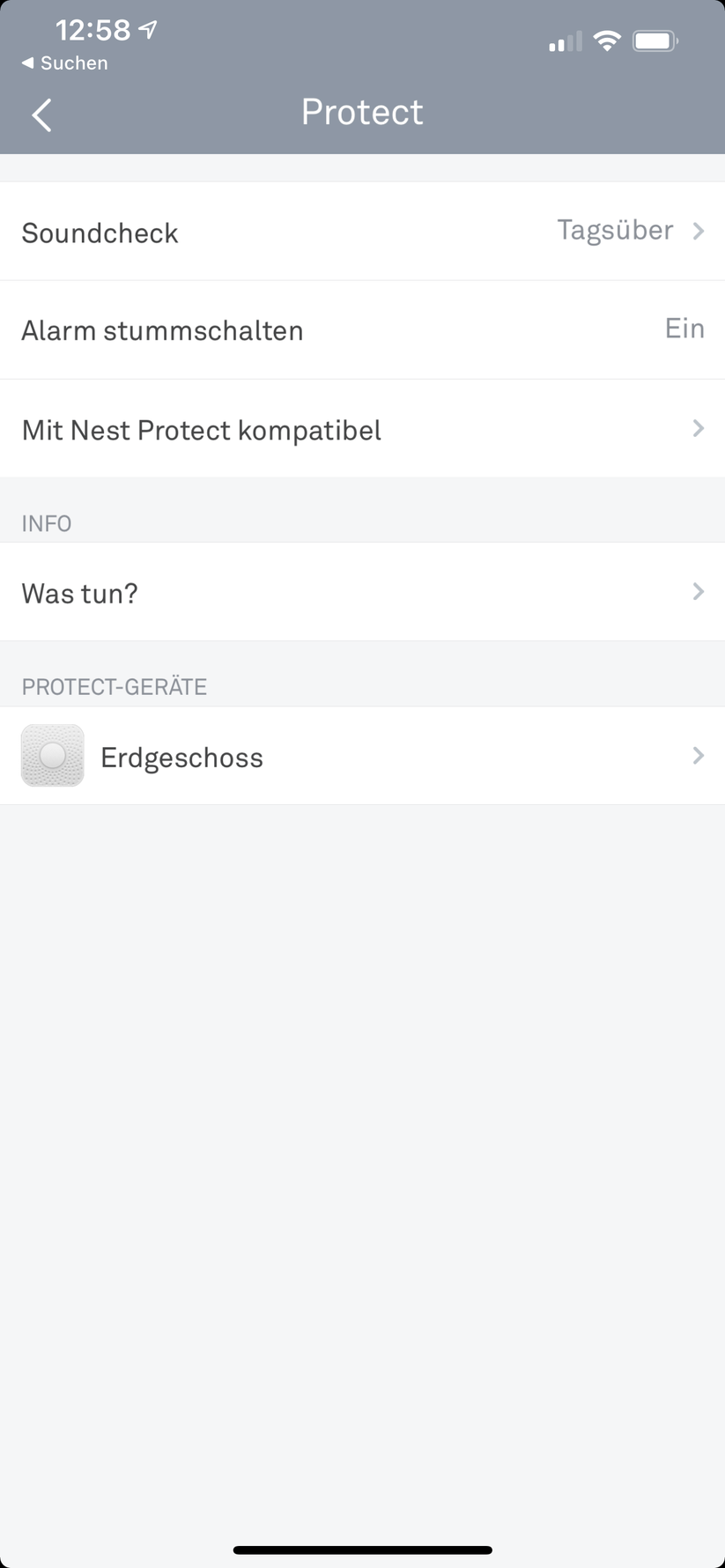Viewport: 725px width, 1568px height.
Task: Open the Protect title header
Action: click(x=362, y=111)
